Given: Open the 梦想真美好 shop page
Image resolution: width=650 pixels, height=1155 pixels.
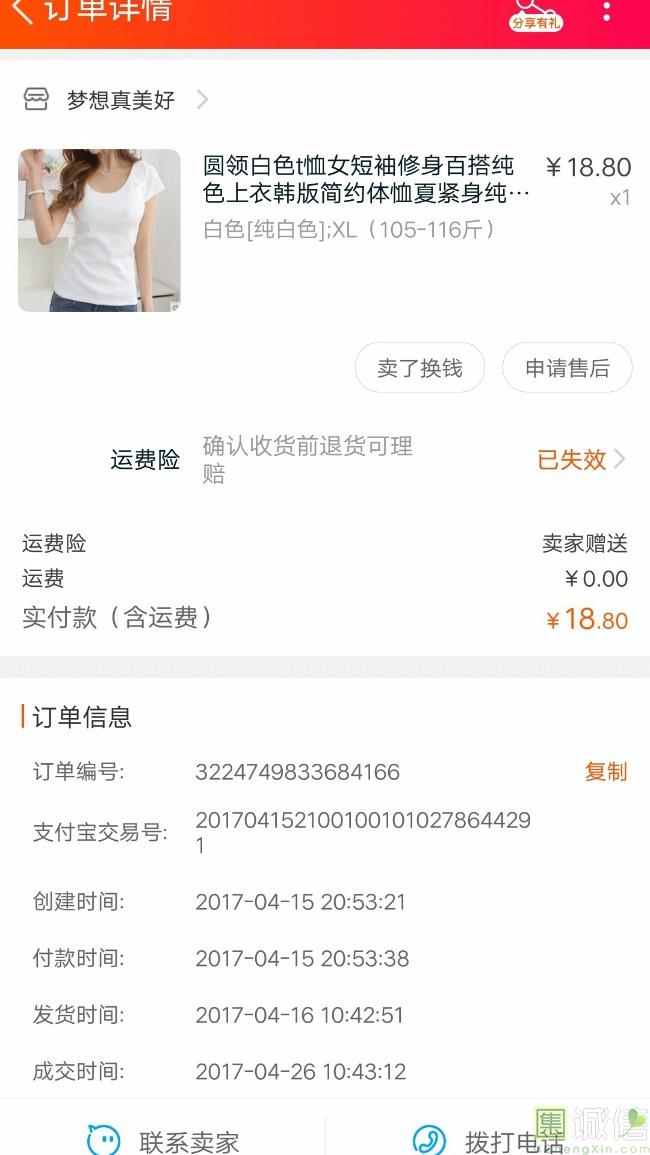Looking at the screenshot, I should pyautogui.click(x=120, y=100).
